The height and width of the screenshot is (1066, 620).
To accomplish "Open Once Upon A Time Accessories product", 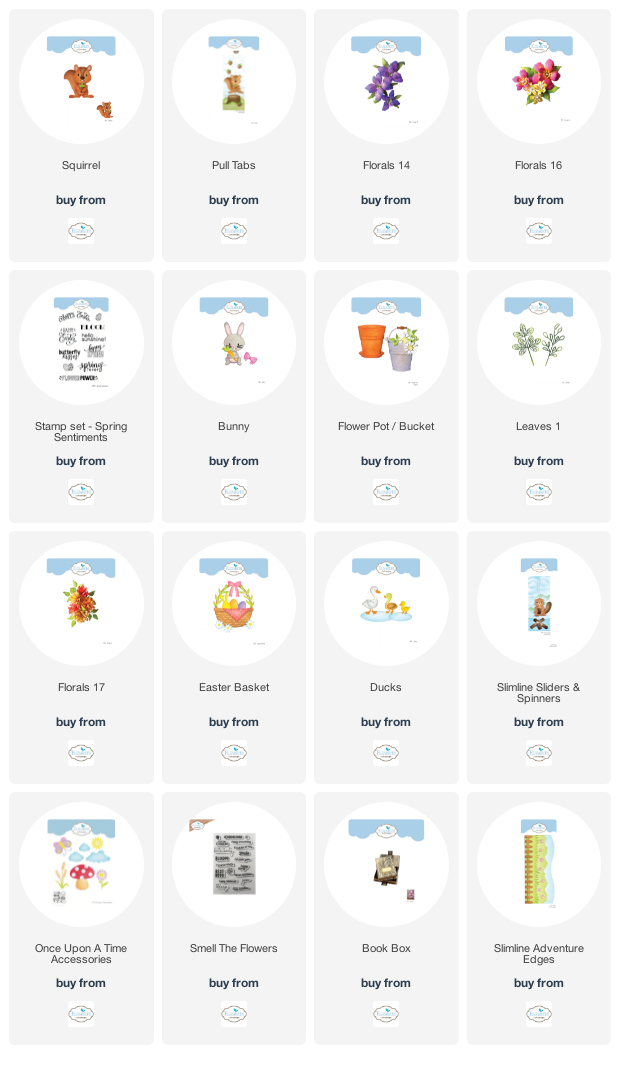I will click(81, 918).
